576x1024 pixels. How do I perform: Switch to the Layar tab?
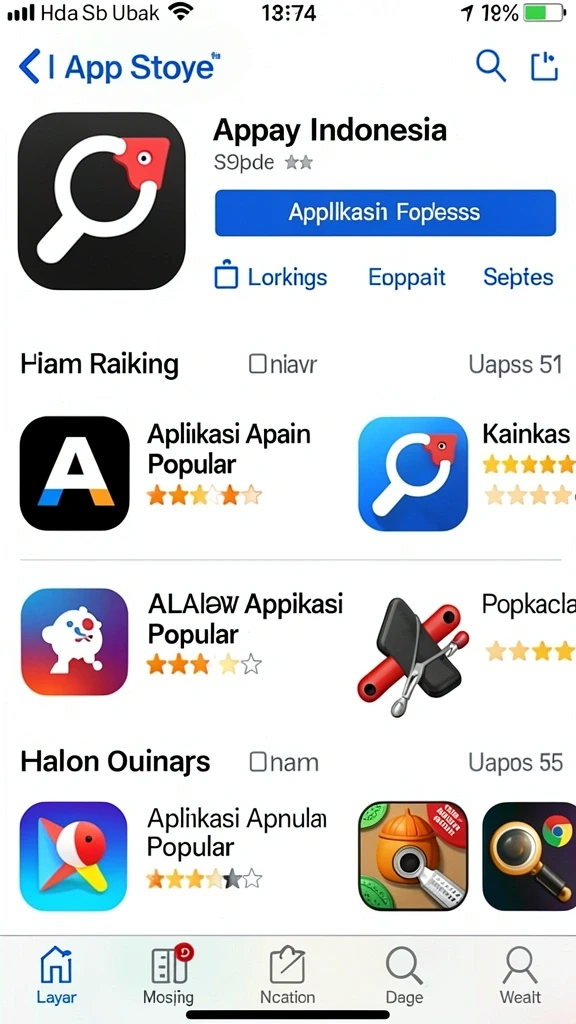click(x=56, y=976)
